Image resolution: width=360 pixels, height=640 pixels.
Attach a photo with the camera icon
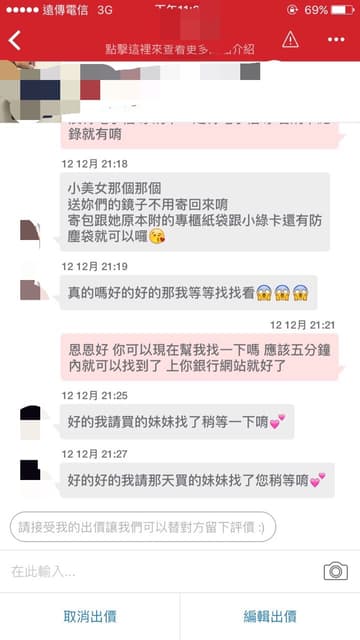point(336,571)
